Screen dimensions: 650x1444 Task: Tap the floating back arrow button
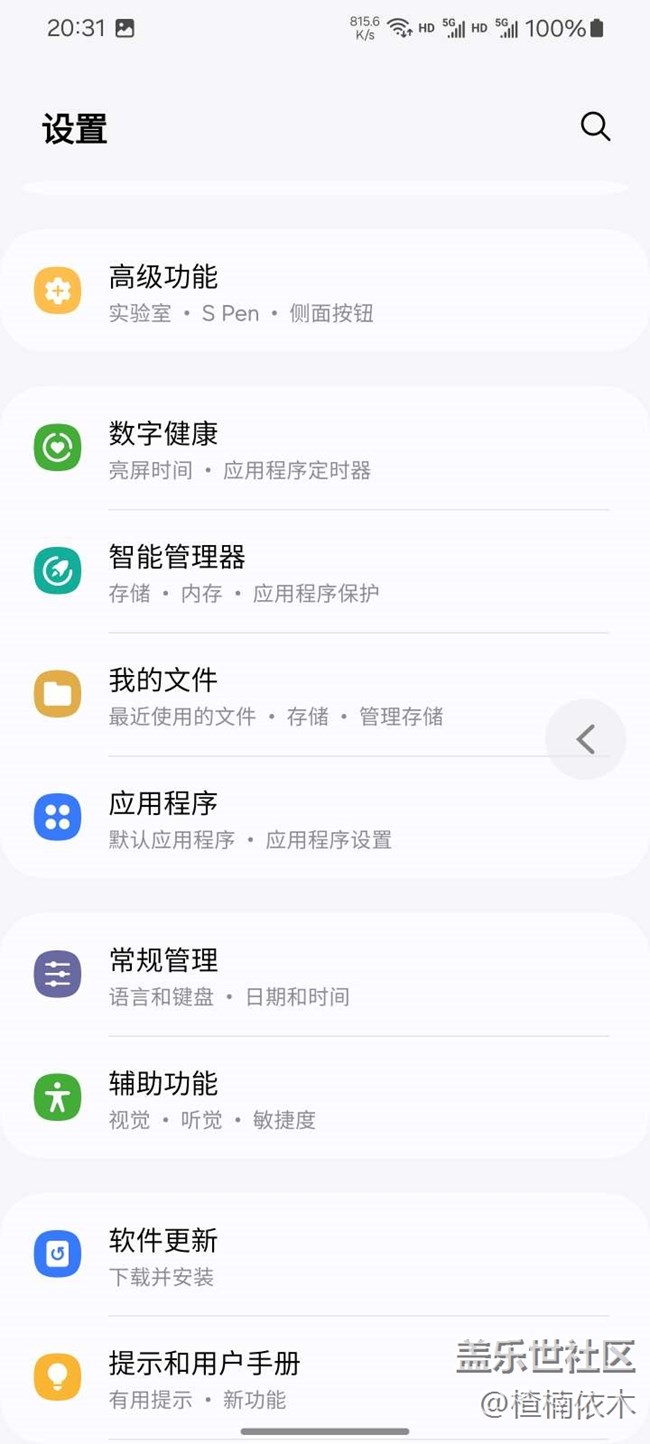point(586,739)
